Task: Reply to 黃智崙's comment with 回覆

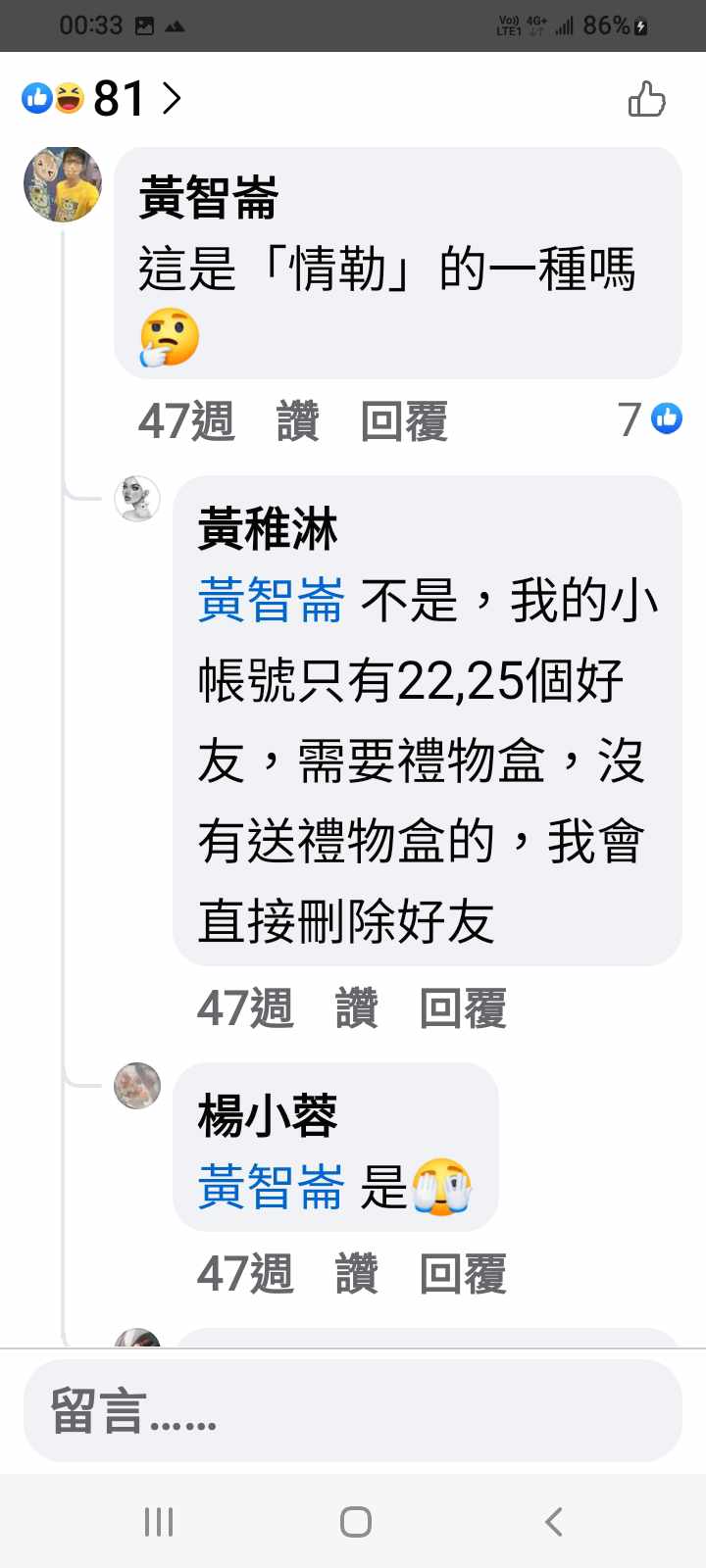Action: tap(404, 421)
